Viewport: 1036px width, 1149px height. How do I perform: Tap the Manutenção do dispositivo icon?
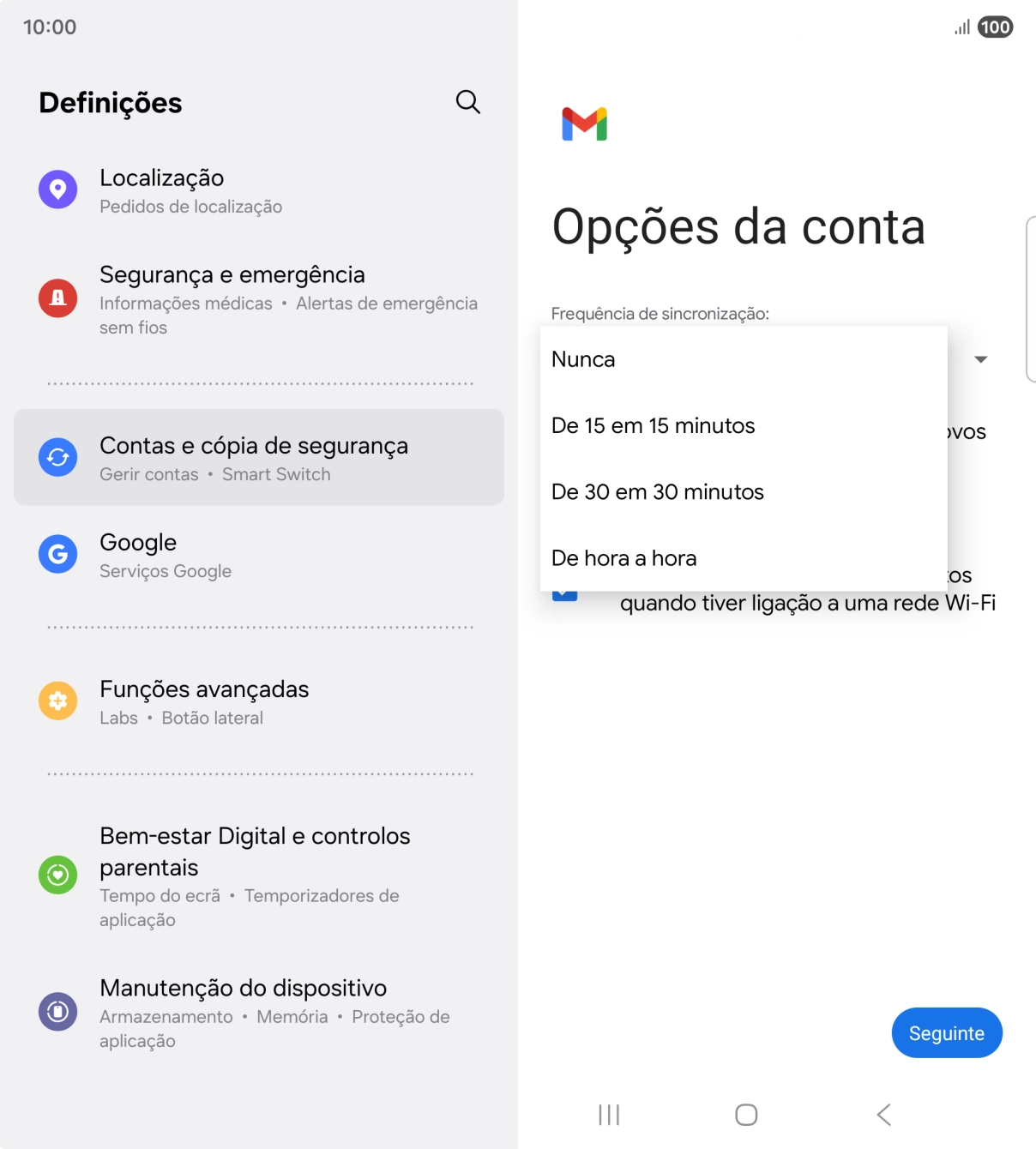point(57,1011)
